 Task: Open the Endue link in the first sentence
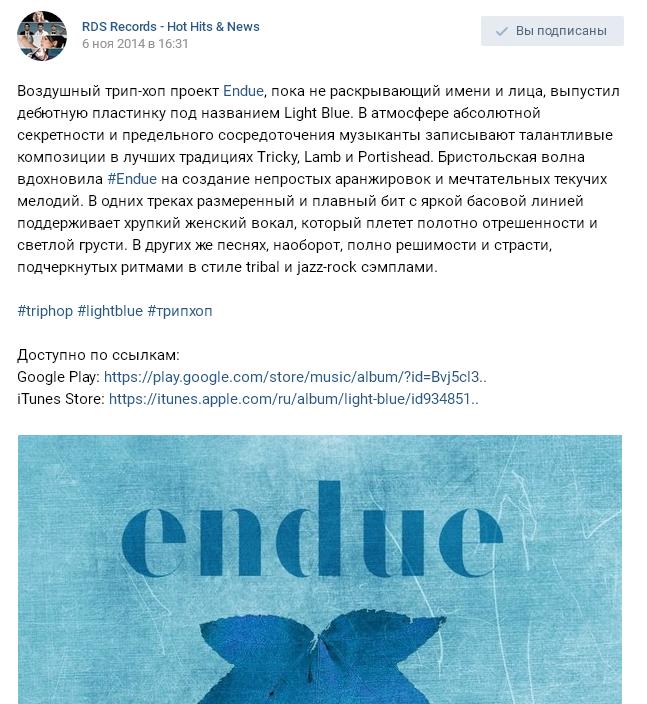pos(243,91)
